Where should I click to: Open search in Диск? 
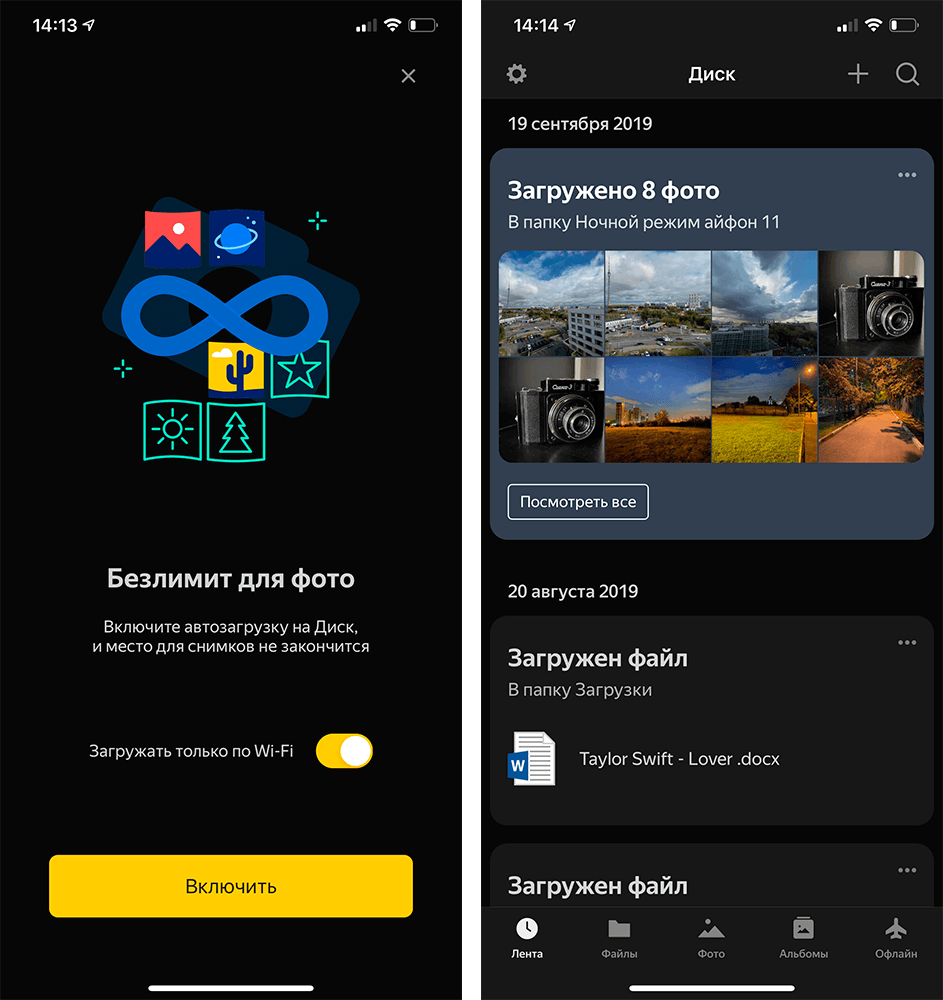coord(907,74)
